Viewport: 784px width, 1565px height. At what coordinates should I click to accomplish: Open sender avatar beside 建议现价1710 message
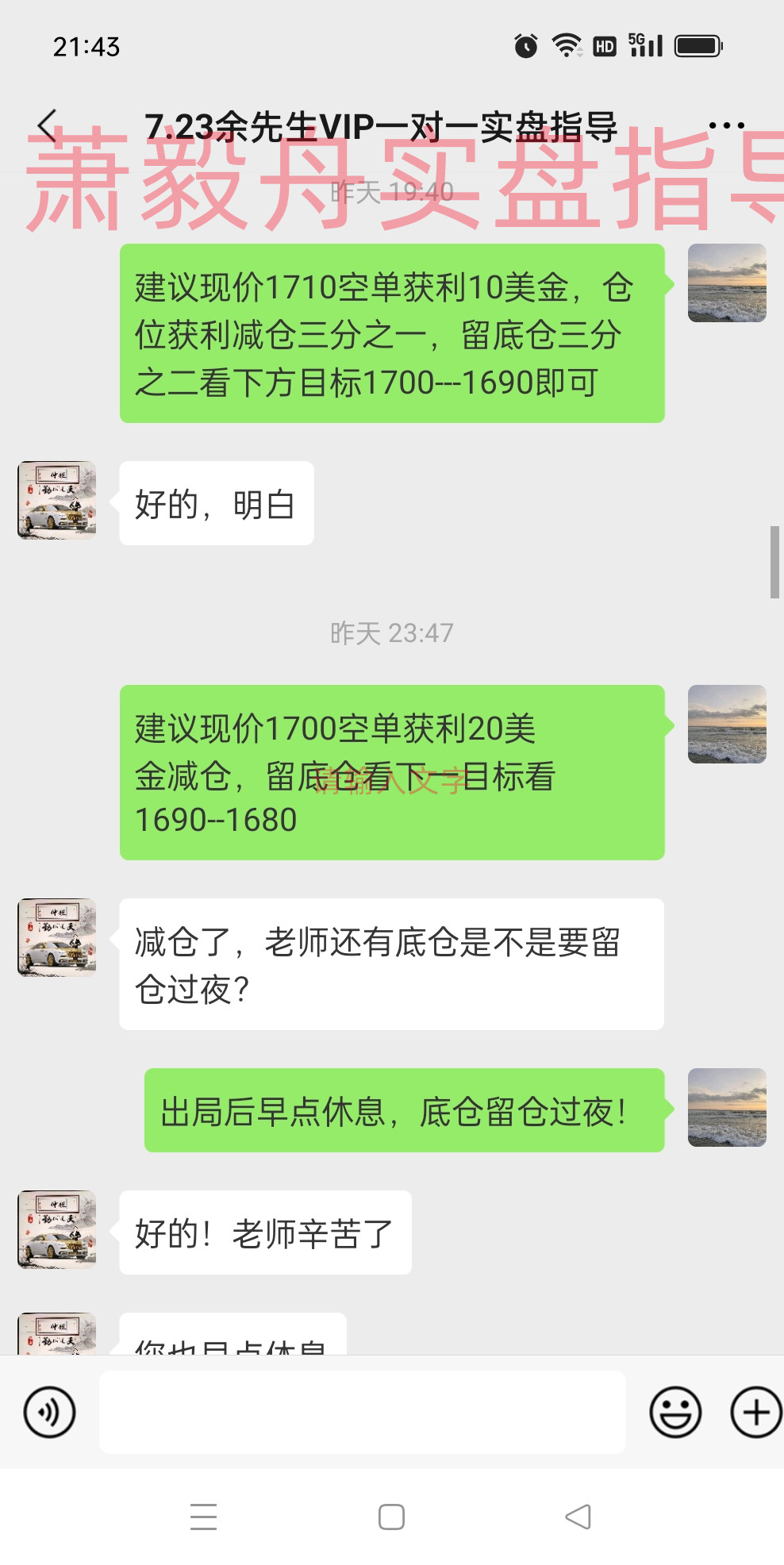click(727, 283)
